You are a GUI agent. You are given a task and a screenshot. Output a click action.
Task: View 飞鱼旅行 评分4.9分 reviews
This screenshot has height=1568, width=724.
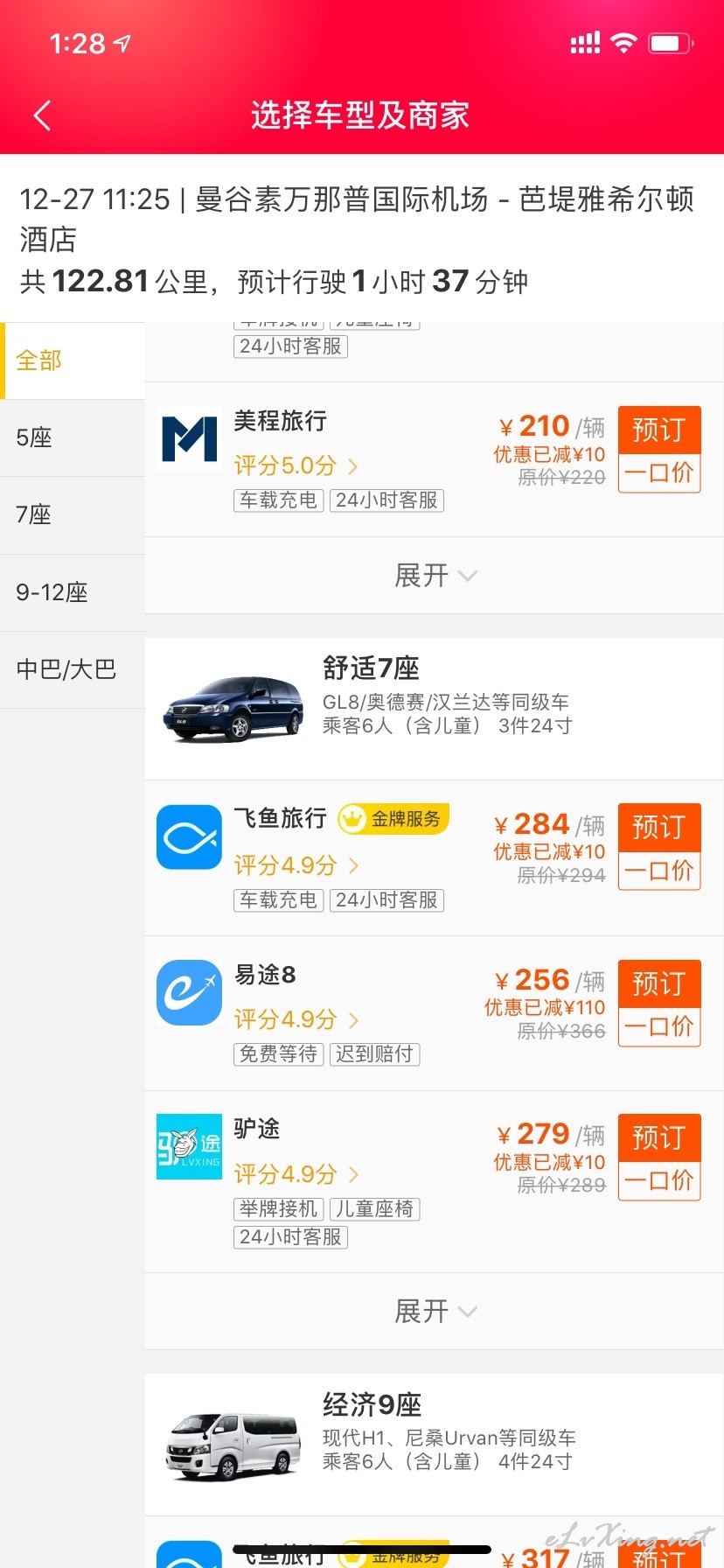point(296,865)
